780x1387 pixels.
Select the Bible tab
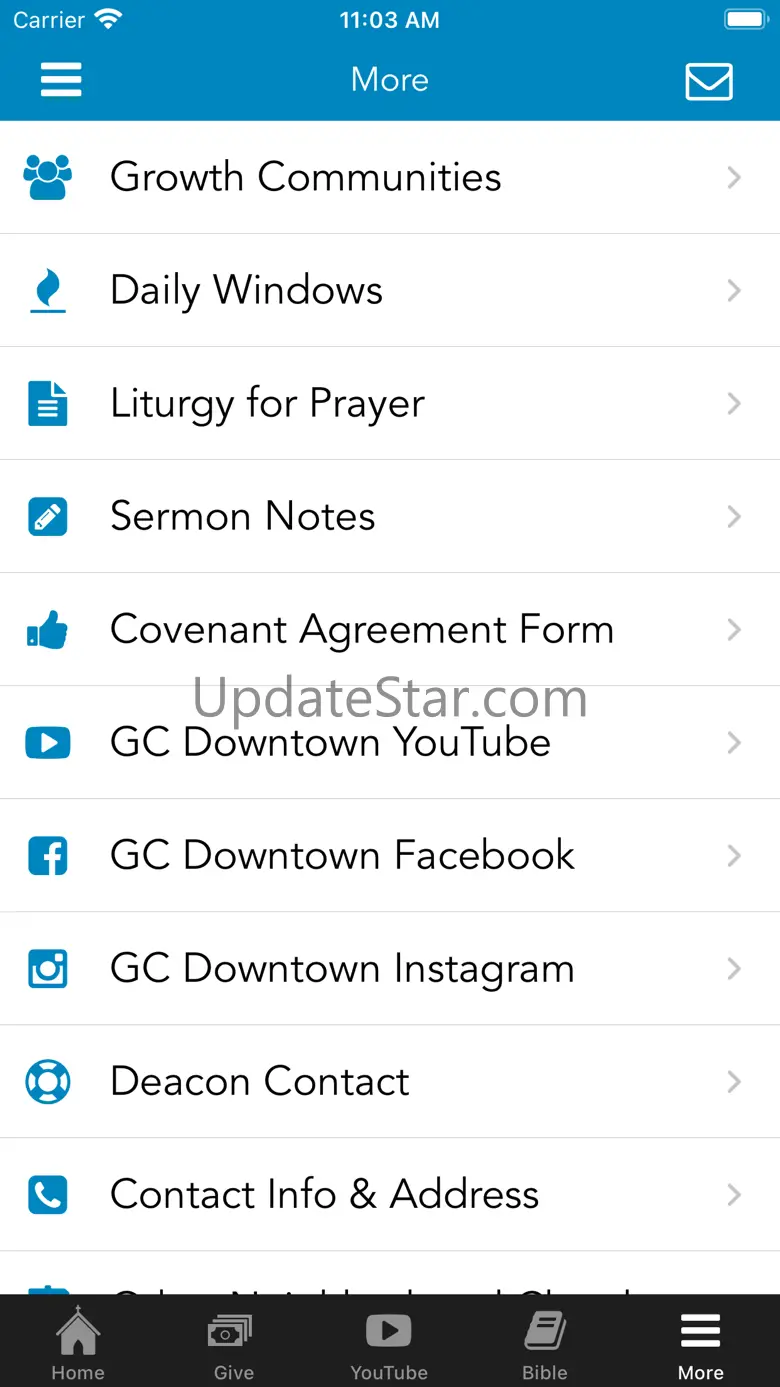(545, 1342)
